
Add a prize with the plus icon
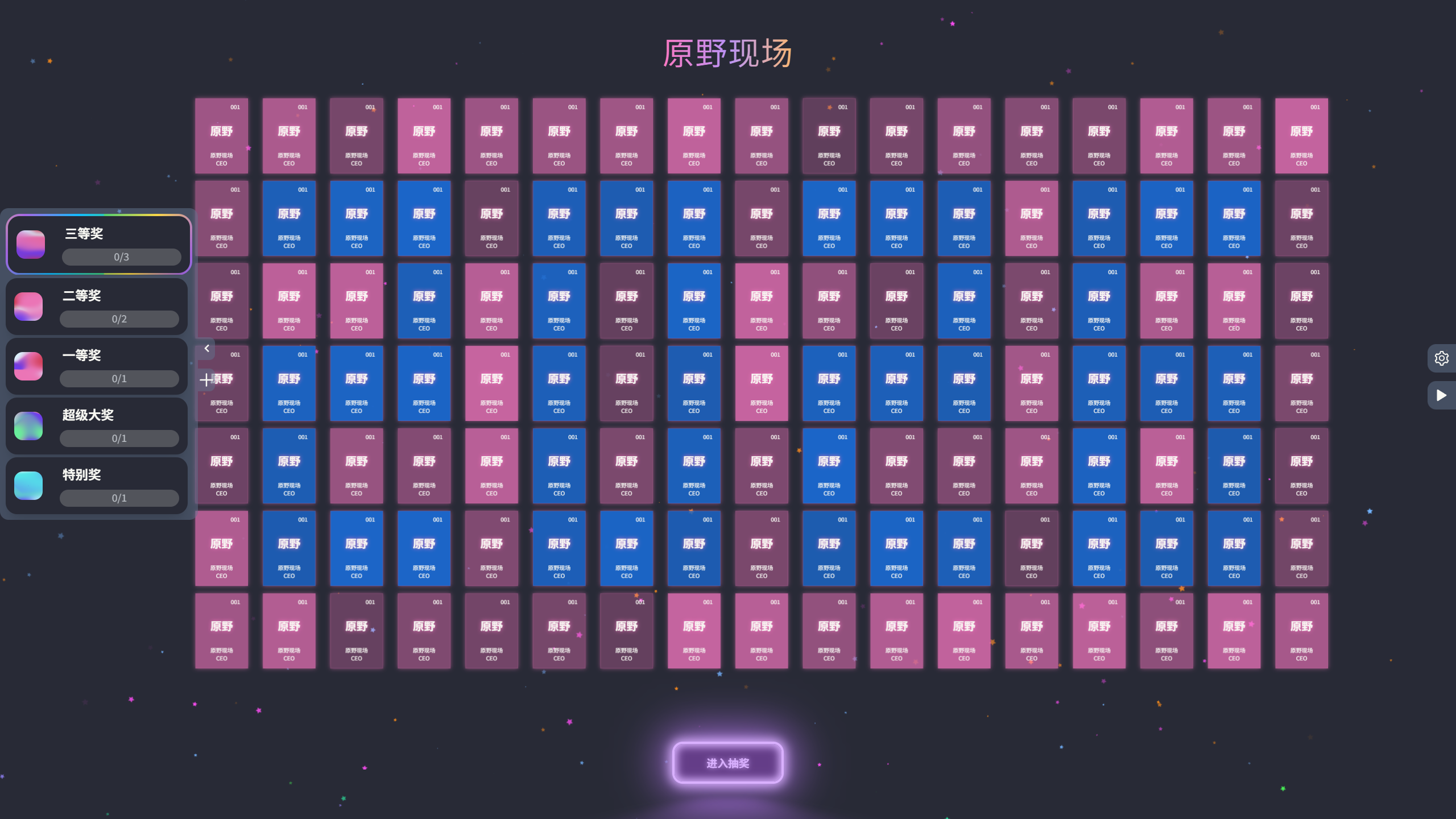point(206,379)
